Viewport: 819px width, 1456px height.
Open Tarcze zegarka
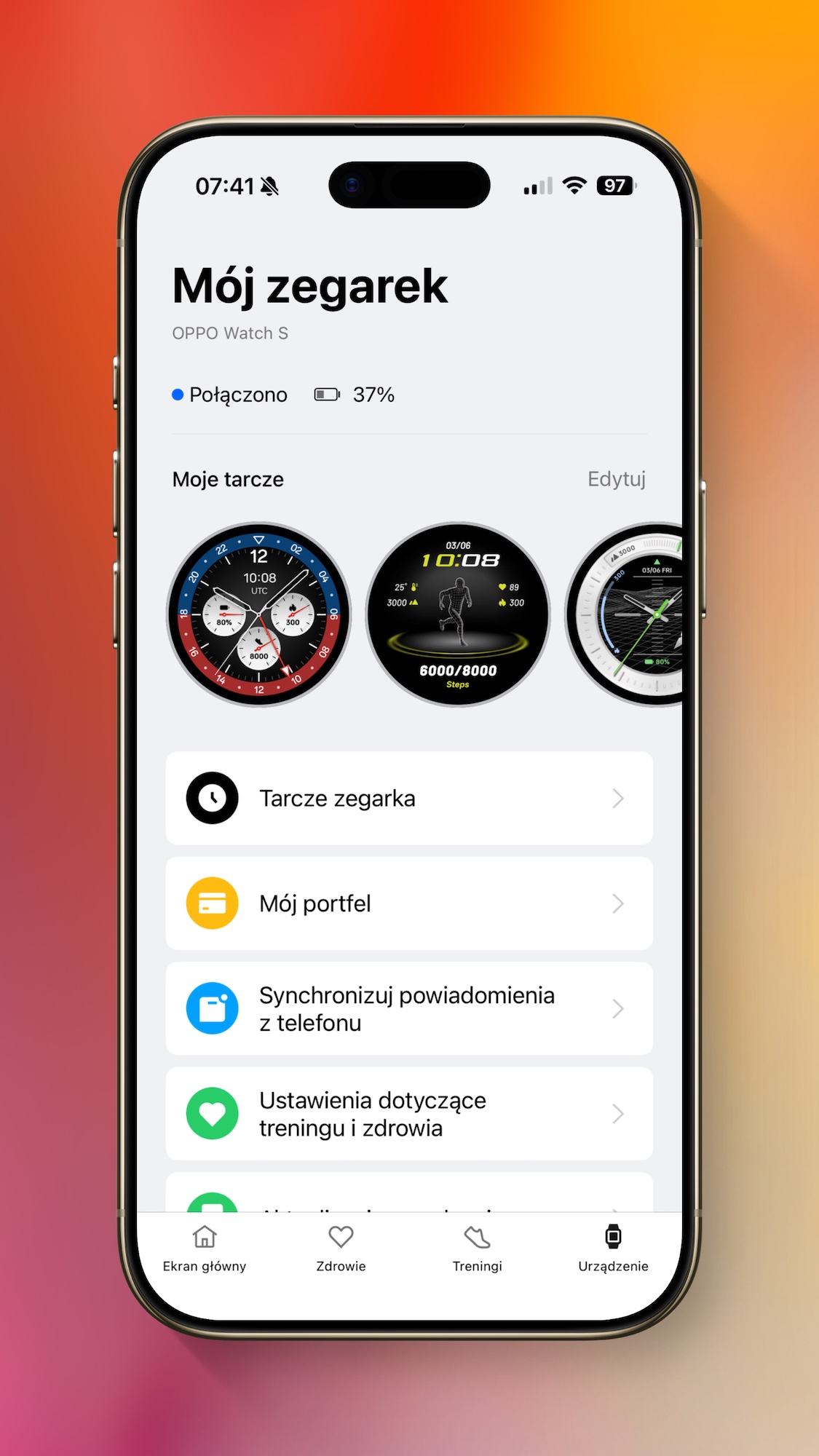409,798
